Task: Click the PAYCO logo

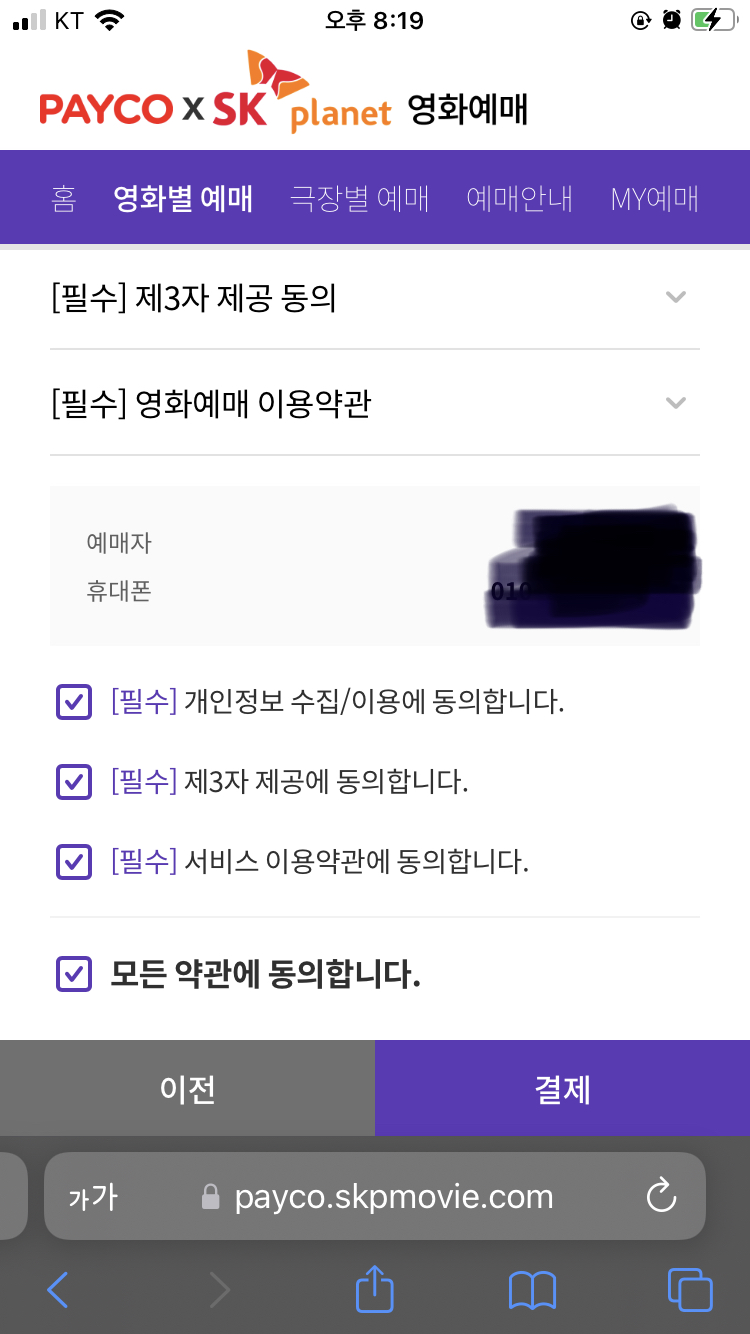Action: click(105, 104)
